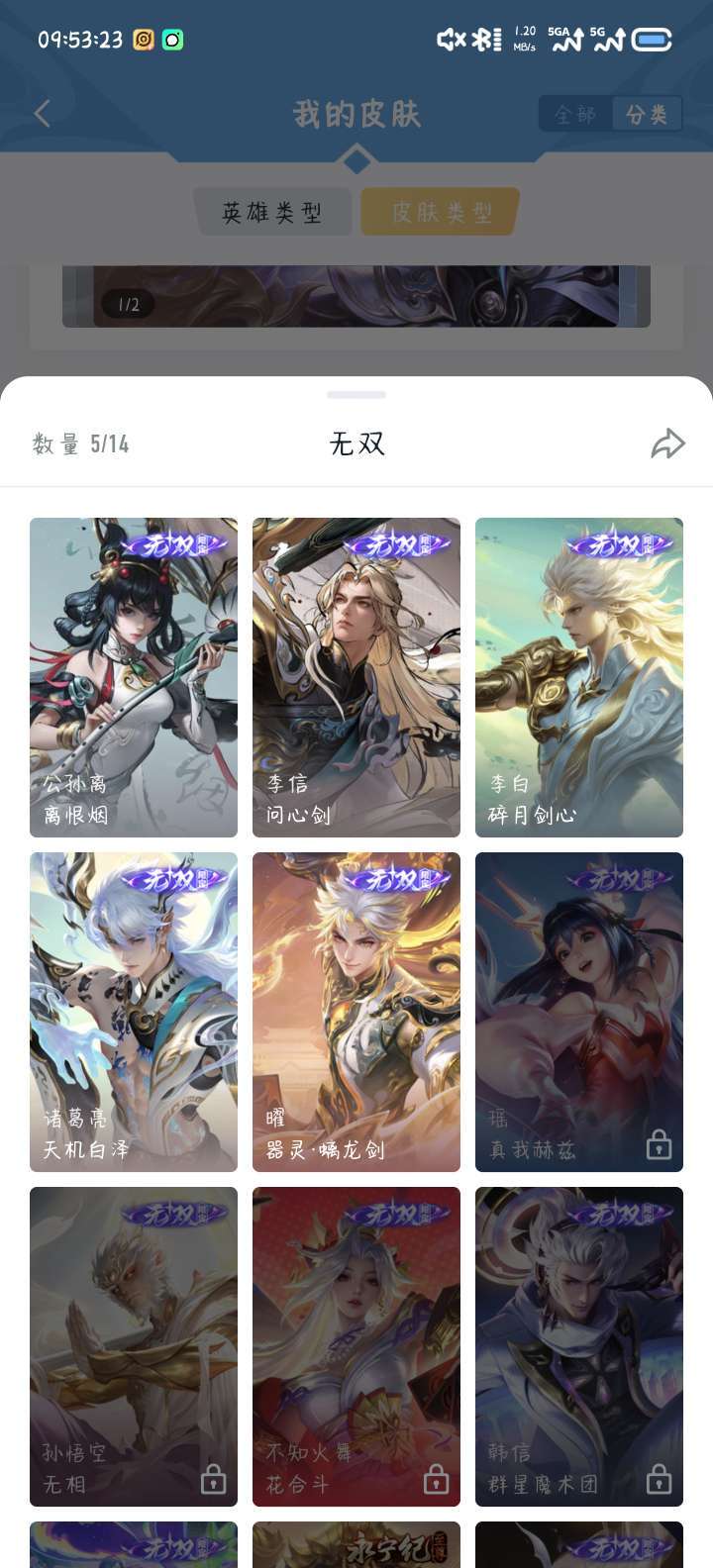Open 李信 问心剑 skin card
The height and width of the screenshot is (1568, 713).
coord(356,677)
